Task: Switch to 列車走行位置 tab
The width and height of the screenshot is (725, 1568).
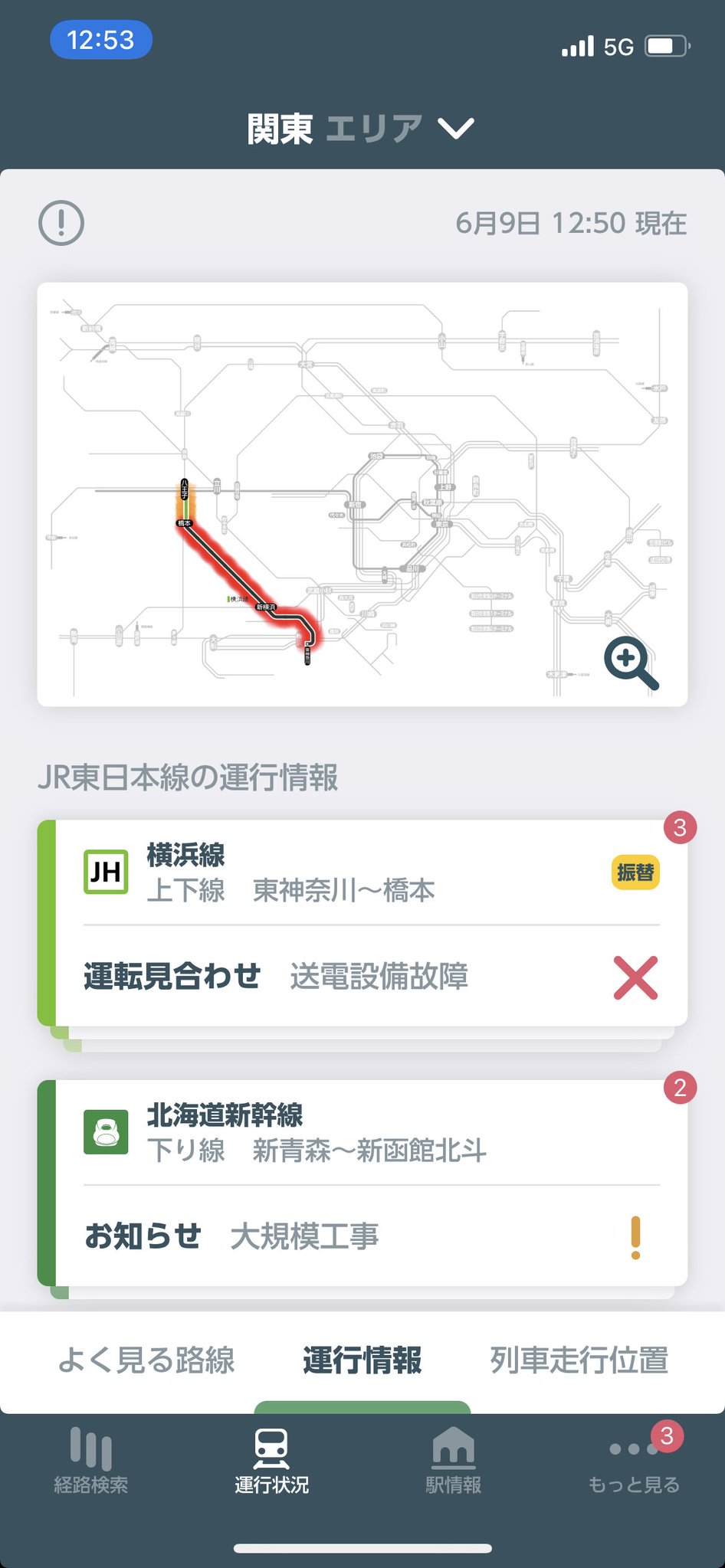Action: pyautogui.click(x=579, y=1360)
